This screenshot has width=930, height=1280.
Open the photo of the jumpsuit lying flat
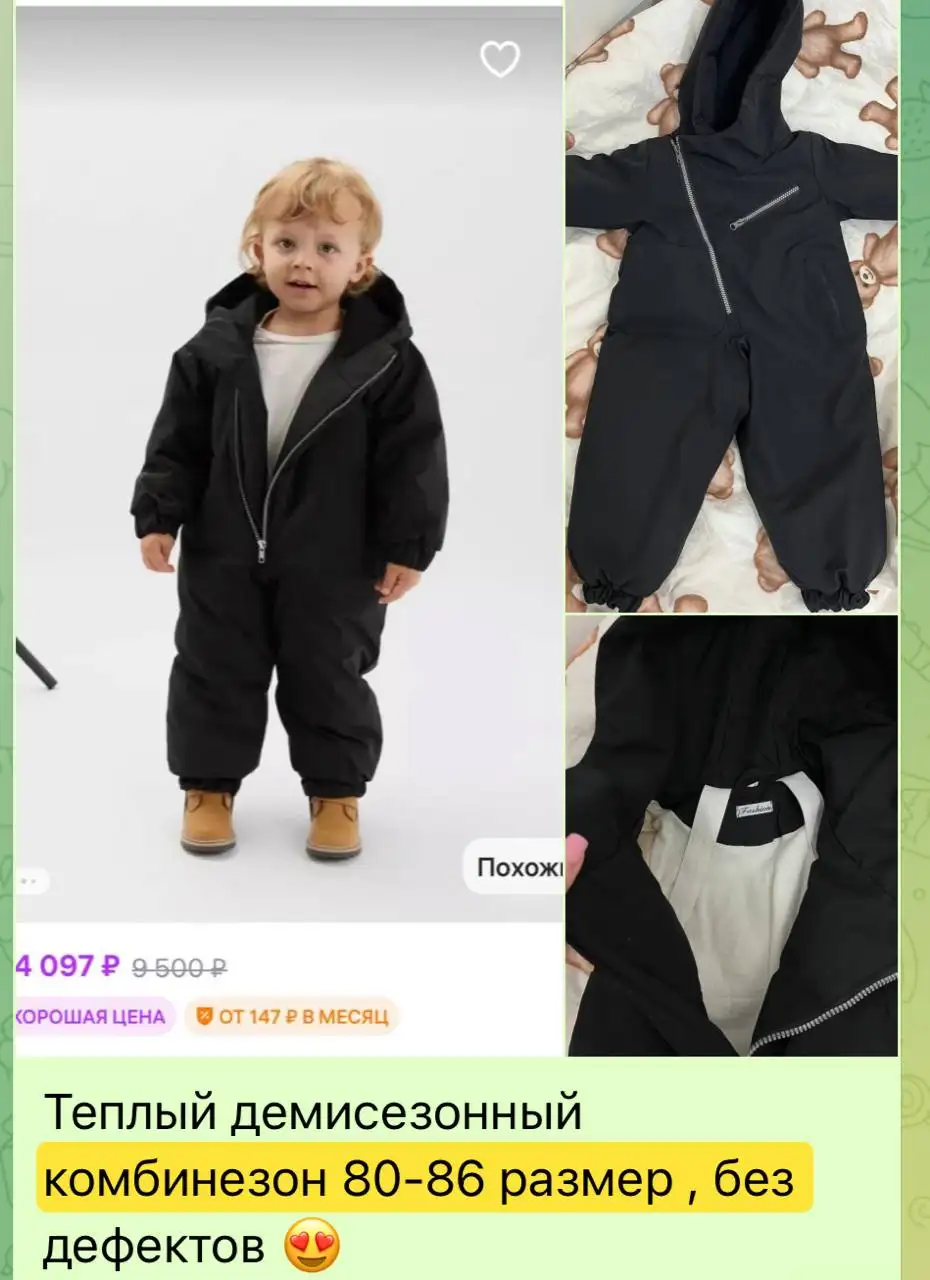coord(731,305)
